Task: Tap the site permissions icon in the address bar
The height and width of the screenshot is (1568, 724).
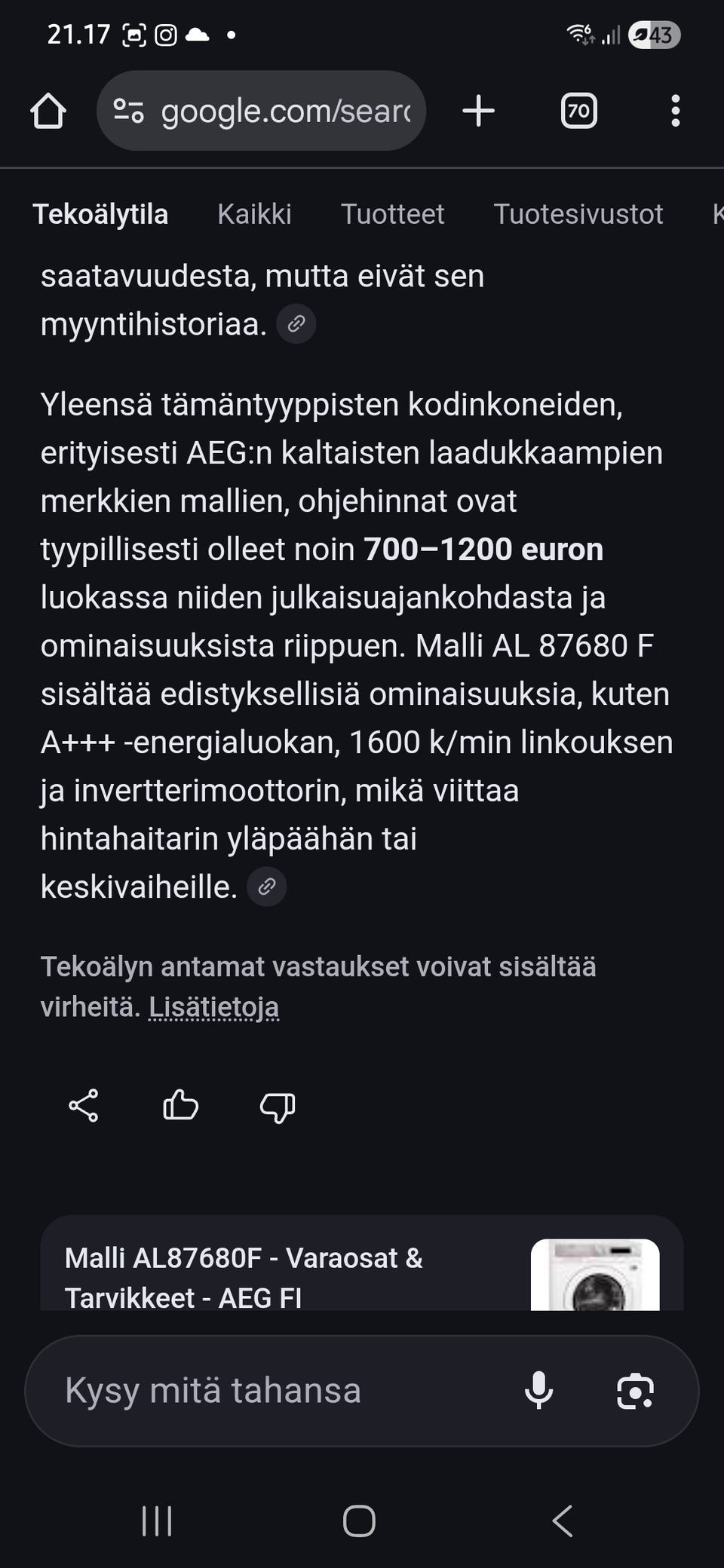Action: 128,111
